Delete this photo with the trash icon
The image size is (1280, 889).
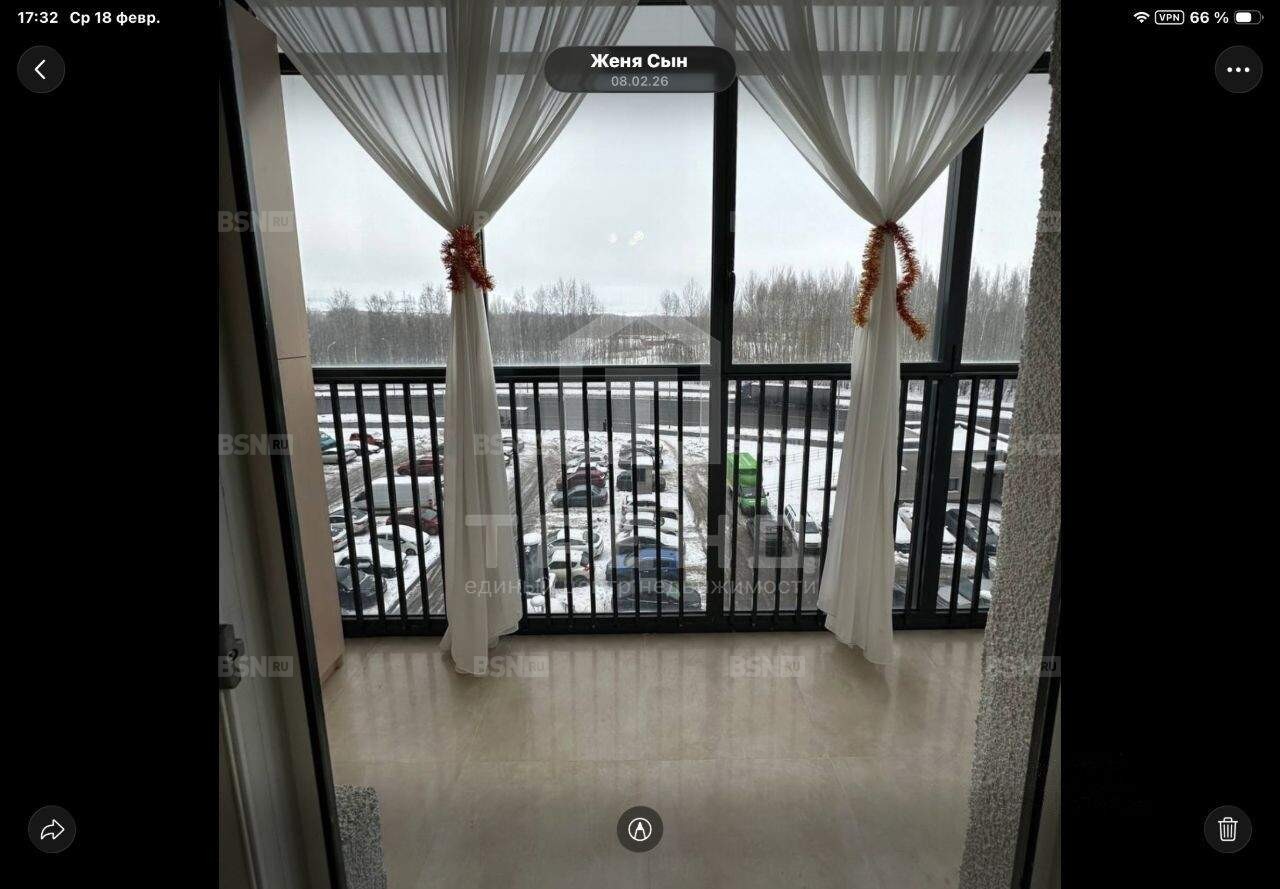pyautogui.click(x=1227, y=829)
